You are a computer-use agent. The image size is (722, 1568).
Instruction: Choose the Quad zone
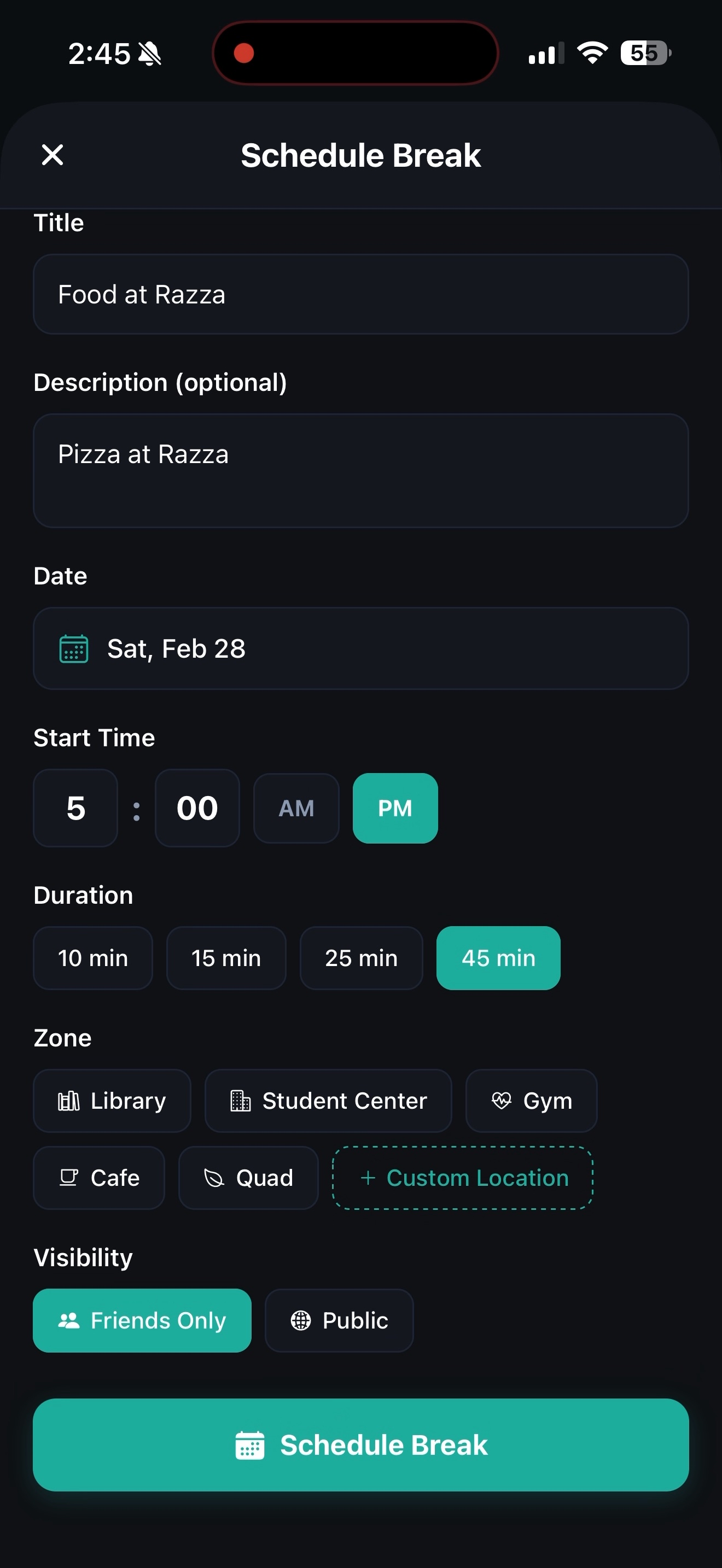click(248, 1178)
